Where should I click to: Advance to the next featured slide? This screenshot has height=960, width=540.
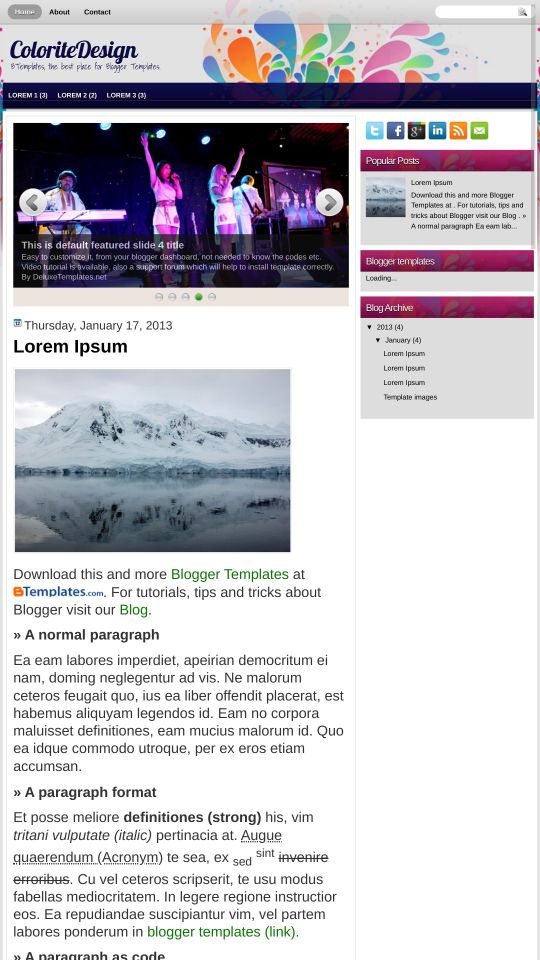(x=329, y=202)
